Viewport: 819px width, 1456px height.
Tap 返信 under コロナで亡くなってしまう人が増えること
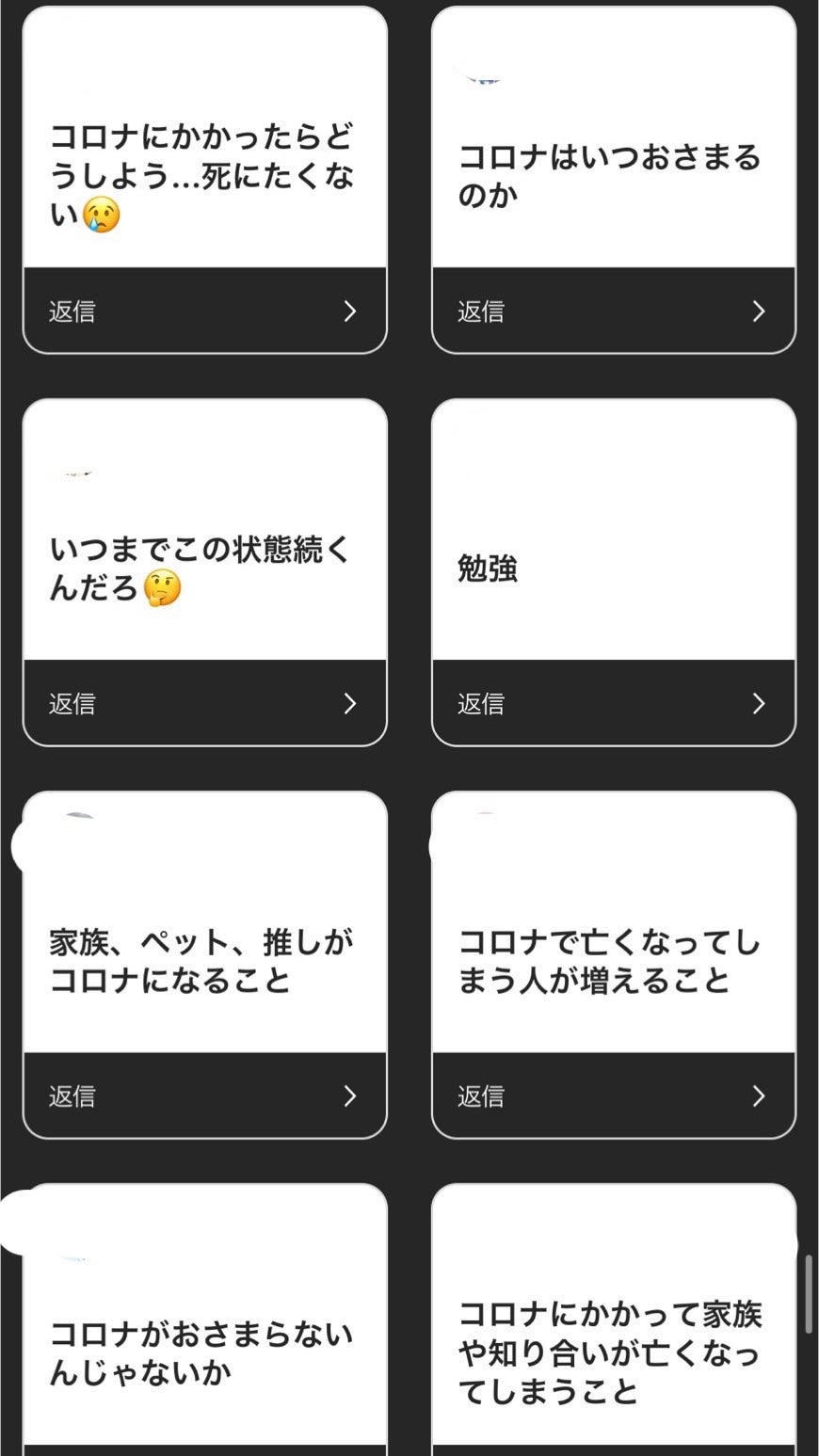[x=481, y=1096]
